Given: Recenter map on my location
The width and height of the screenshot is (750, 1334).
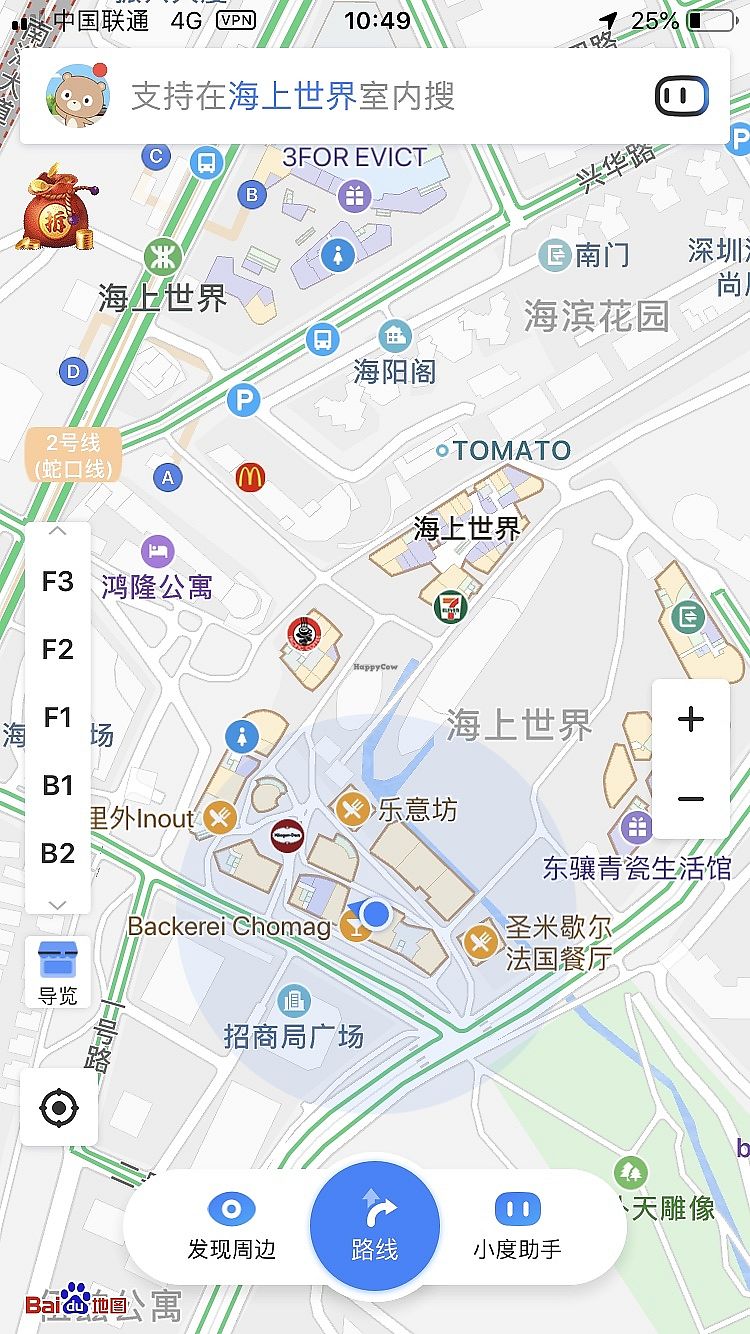Looking at the screenshot, I should 59,1108.
